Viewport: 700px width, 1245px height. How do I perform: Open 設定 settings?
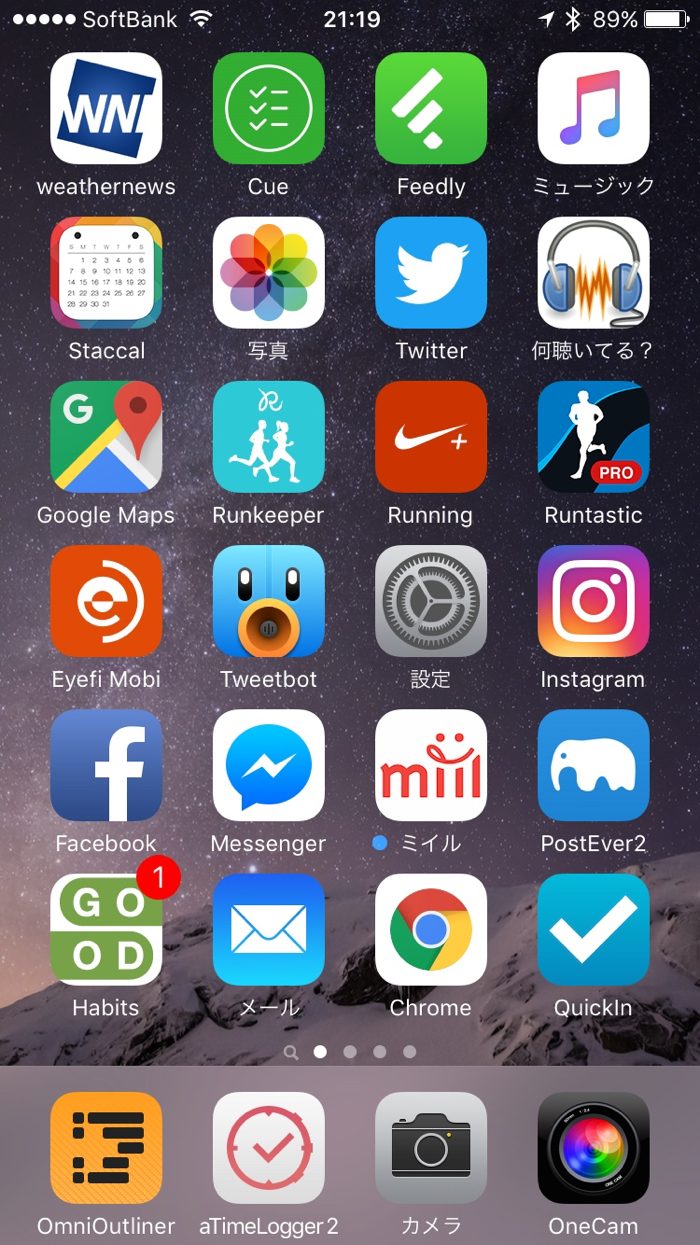pos(431,601)
